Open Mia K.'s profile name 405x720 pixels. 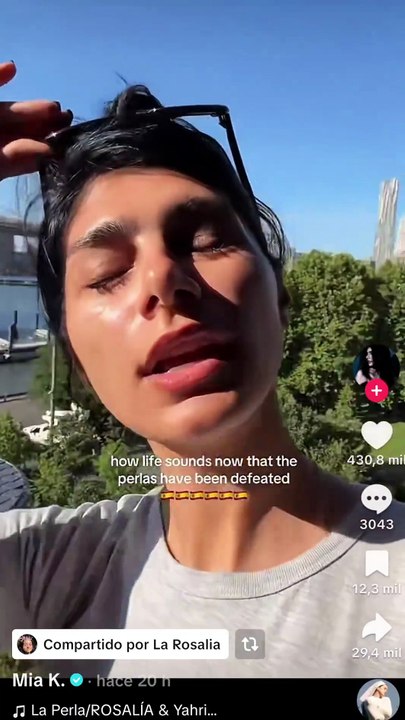[39, 680]
